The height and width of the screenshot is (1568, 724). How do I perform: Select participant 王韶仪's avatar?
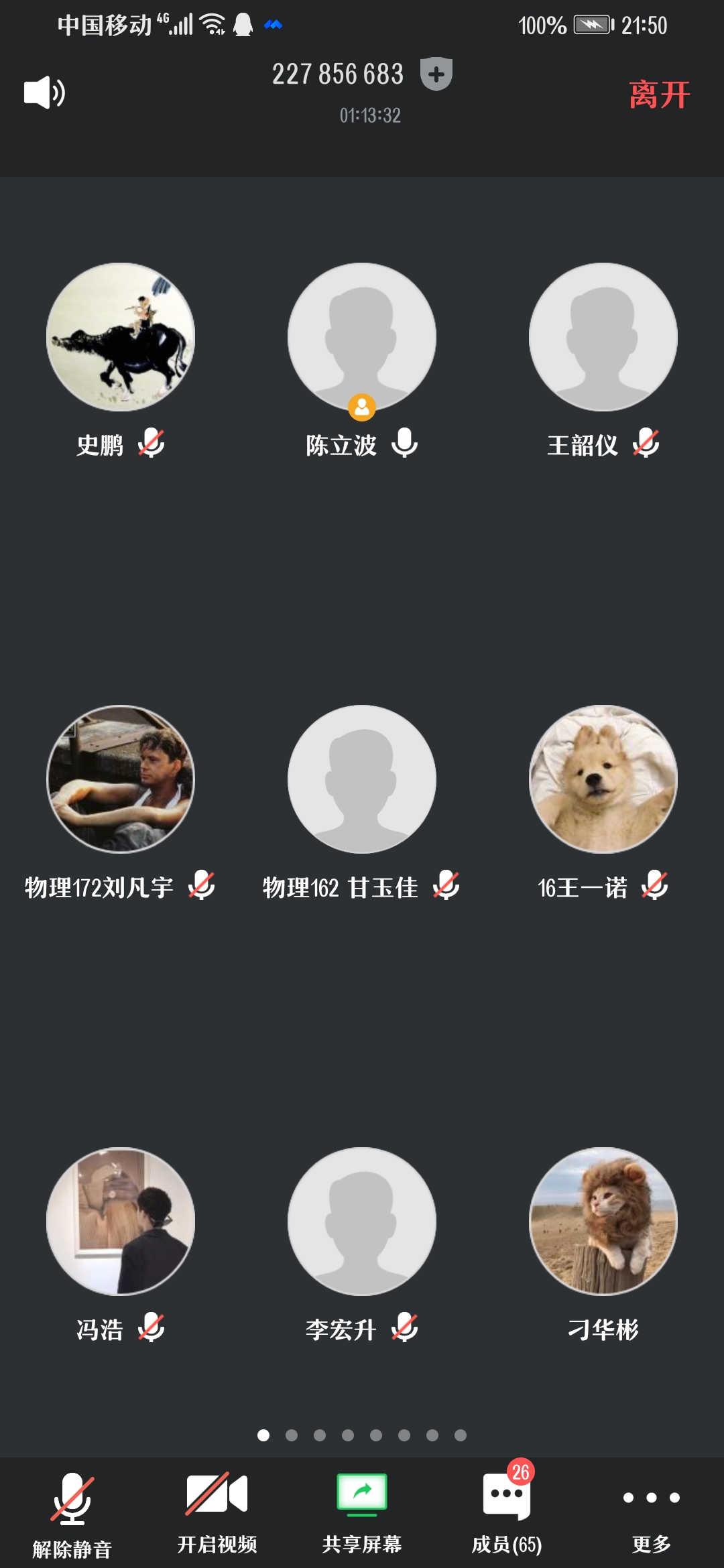point(603,337)
